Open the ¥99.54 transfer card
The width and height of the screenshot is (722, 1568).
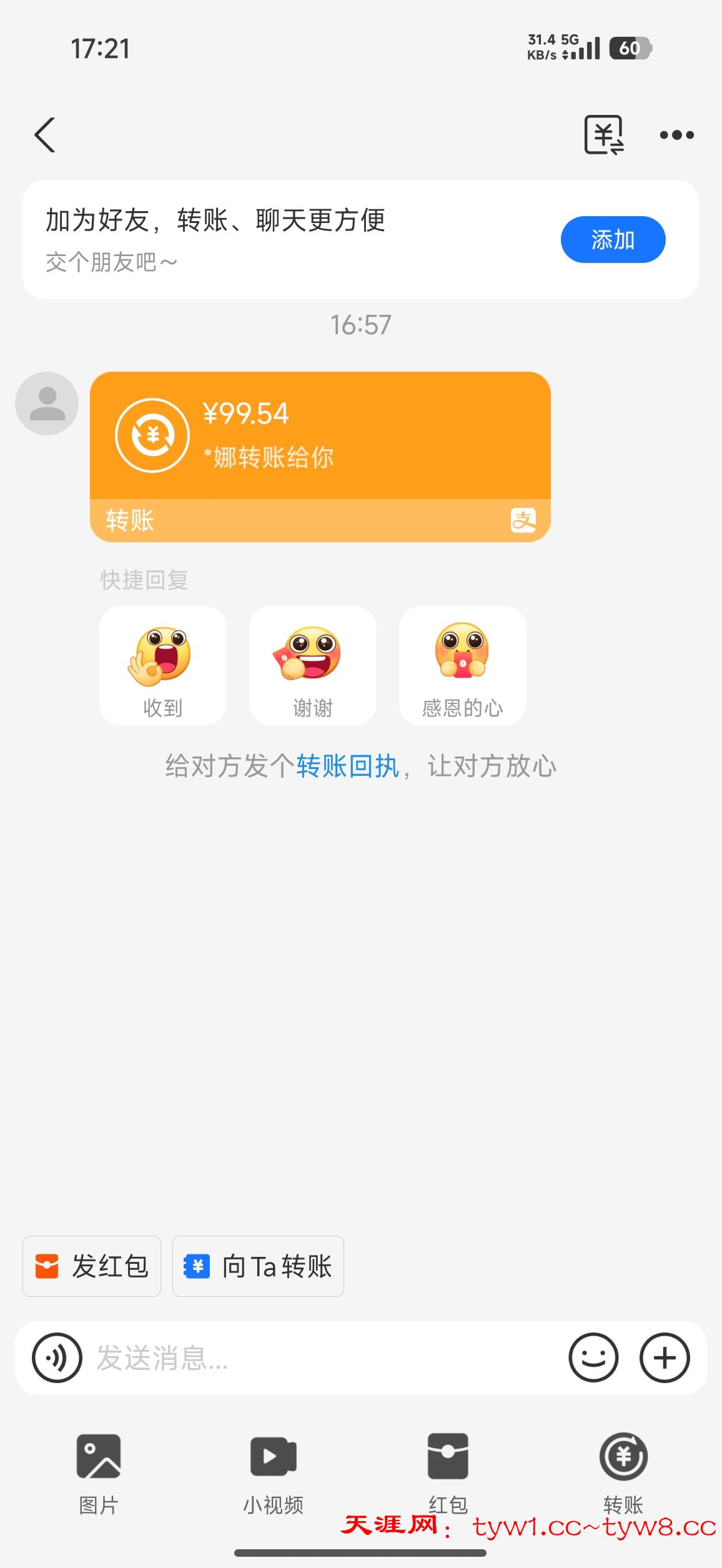[320, 456]
